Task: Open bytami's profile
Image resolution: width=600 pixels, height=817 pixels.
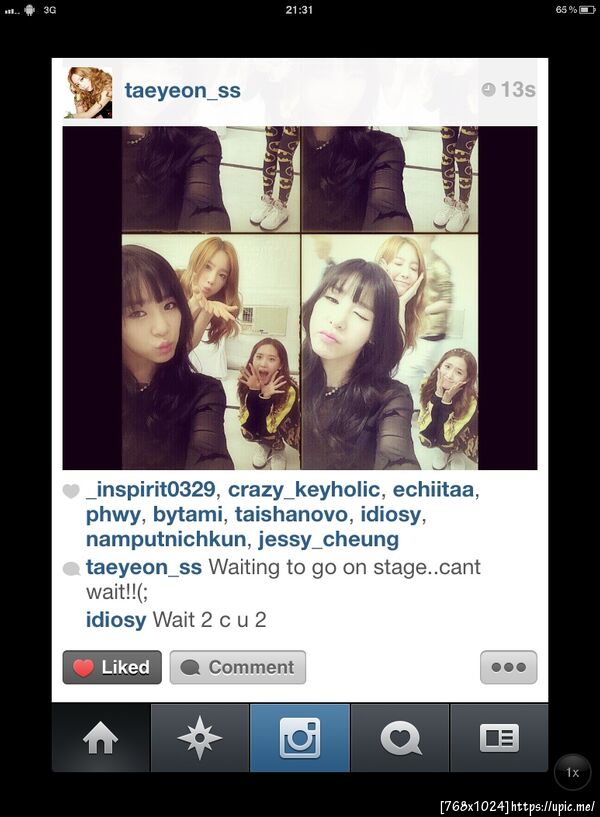Action: pyautogui.click(x=188, y=515)
